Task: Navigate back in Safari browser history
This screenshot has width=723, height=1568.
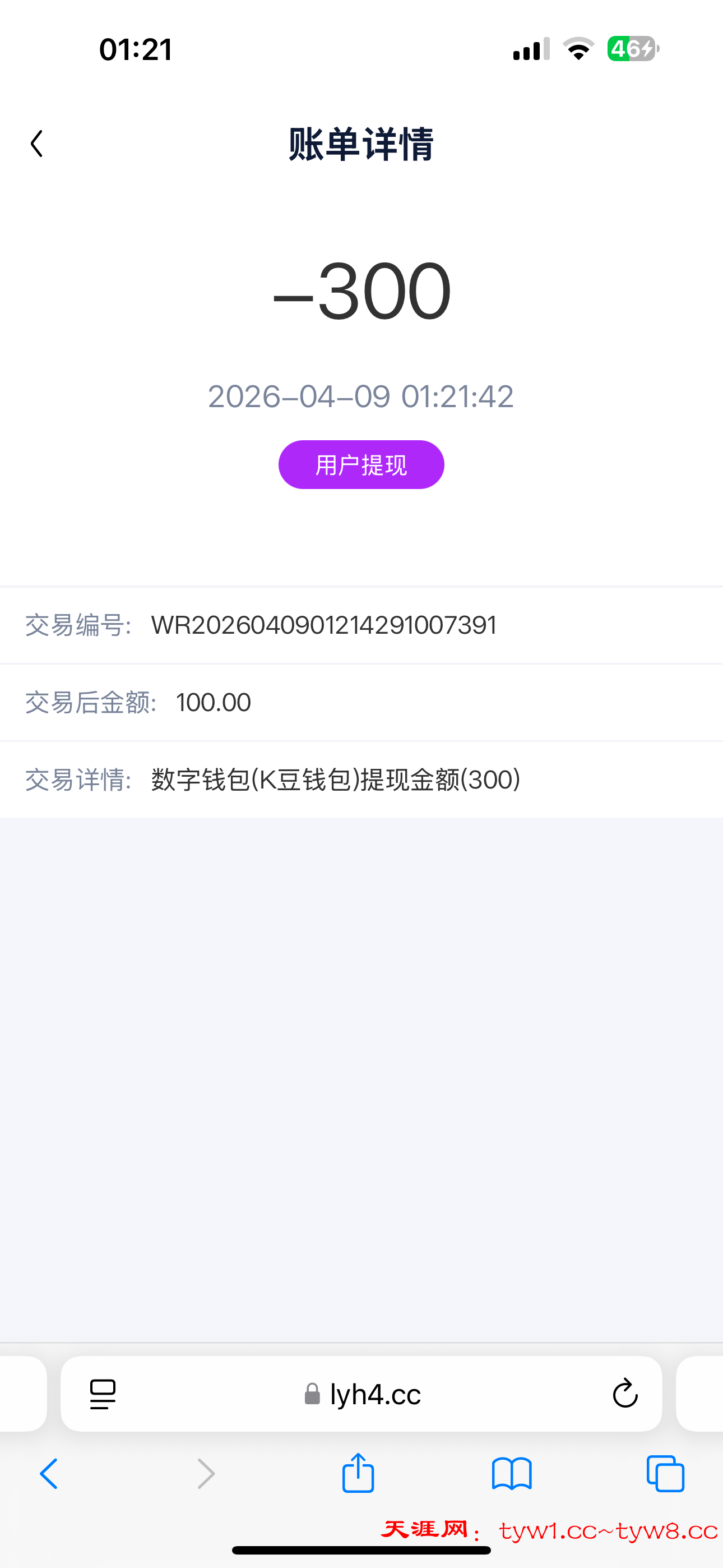Action: (49, 1474)
